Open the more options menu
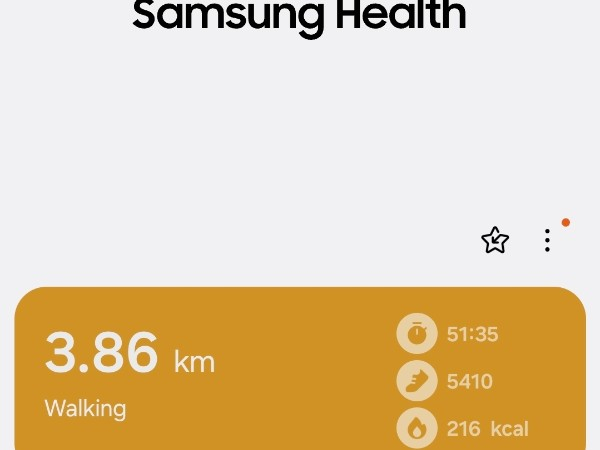600x450 pixels. 547,240
